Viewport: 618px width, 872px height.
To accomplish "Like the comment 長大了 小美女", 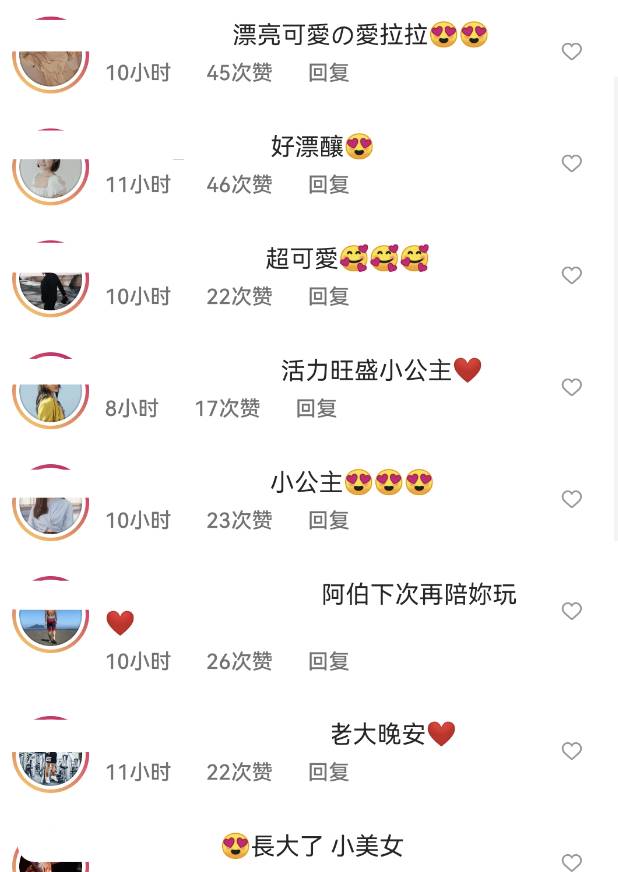I will 571,862.
